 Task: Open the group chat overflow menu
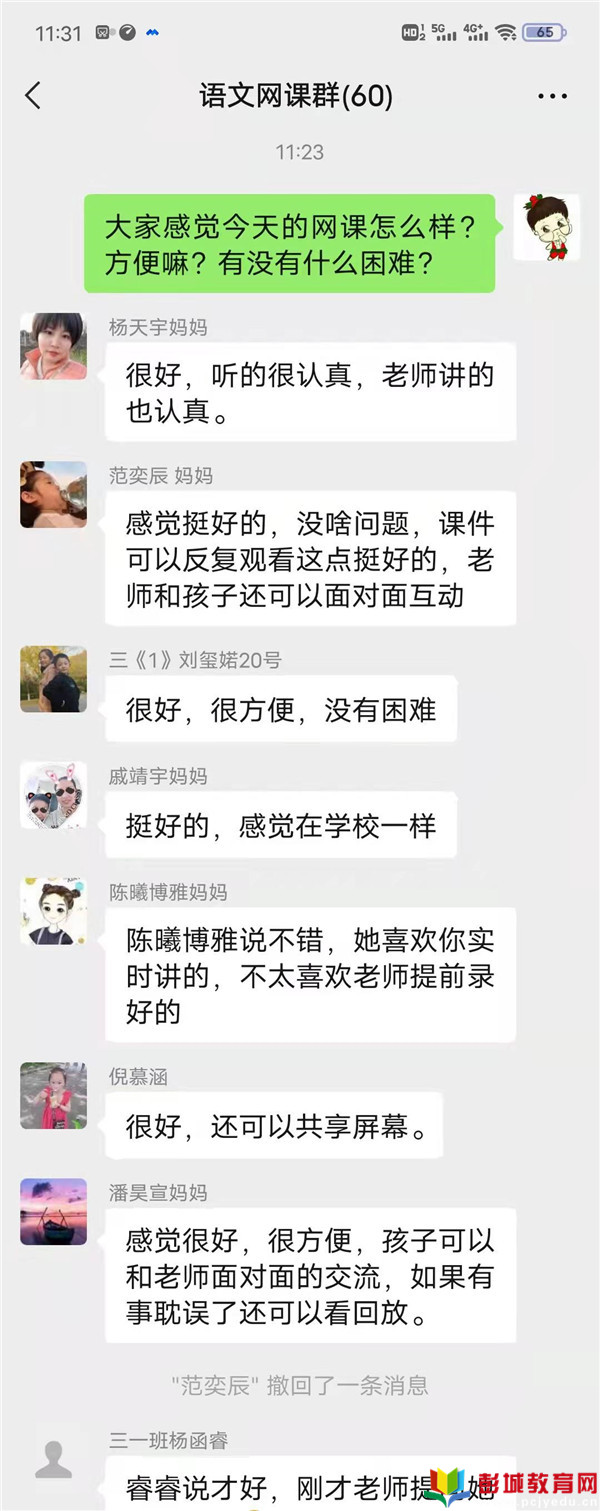552,97
